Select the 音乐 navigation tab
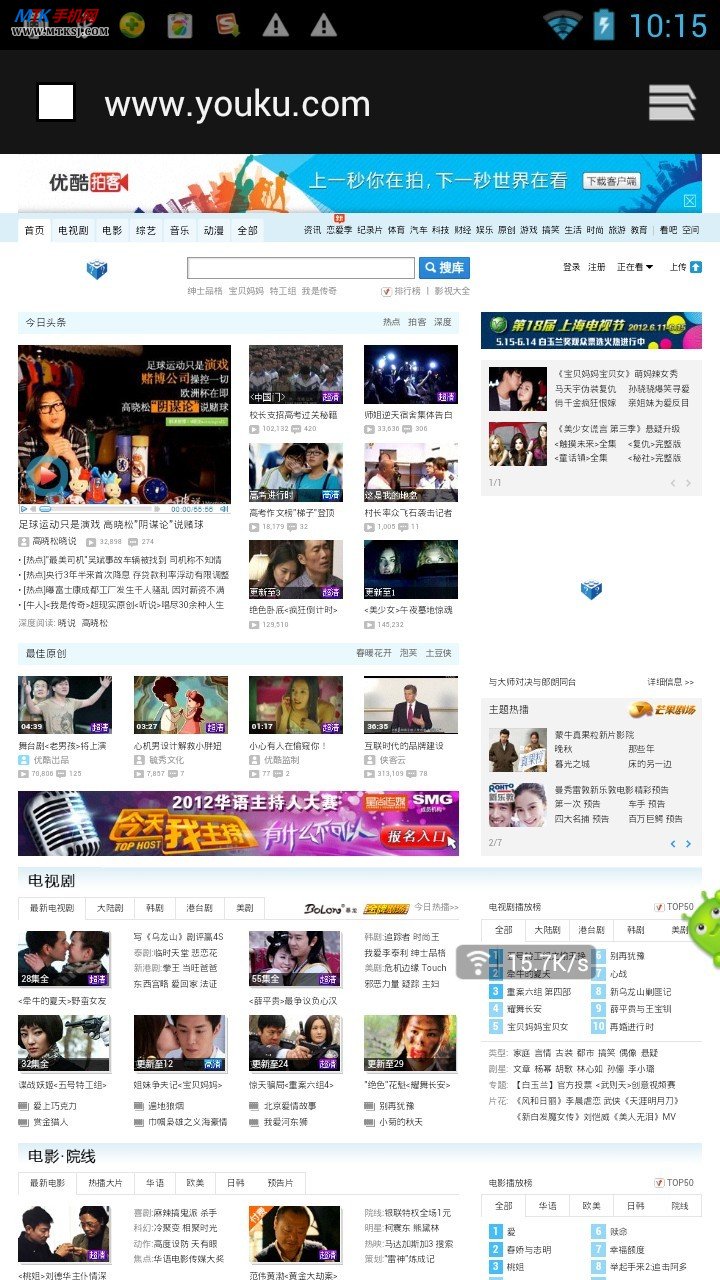Viewport: 720px width, 1280px height. point(179,230)
